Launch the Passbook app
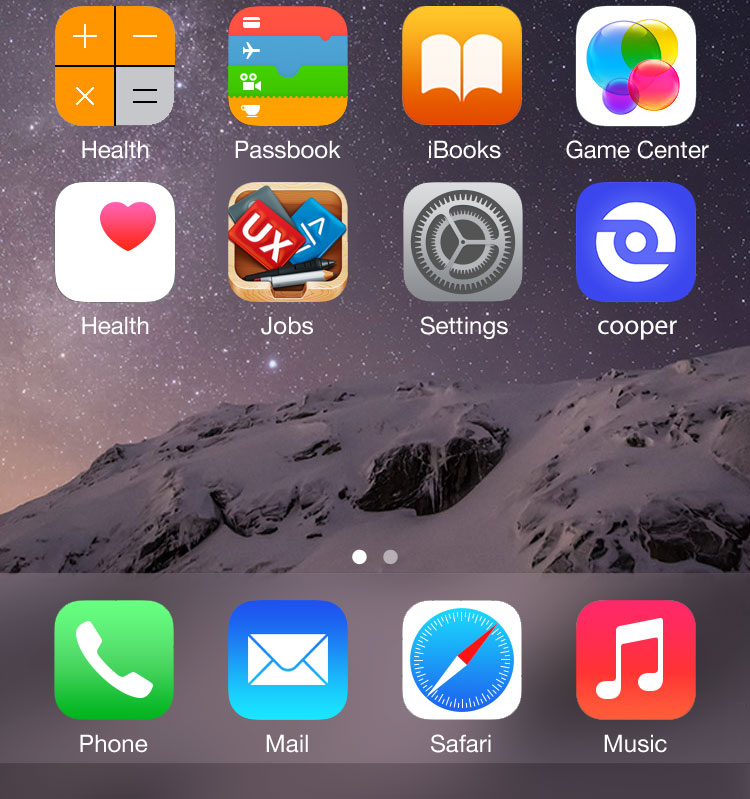The height and width of the screenshot is (799, 750). [x=288, y=66]
